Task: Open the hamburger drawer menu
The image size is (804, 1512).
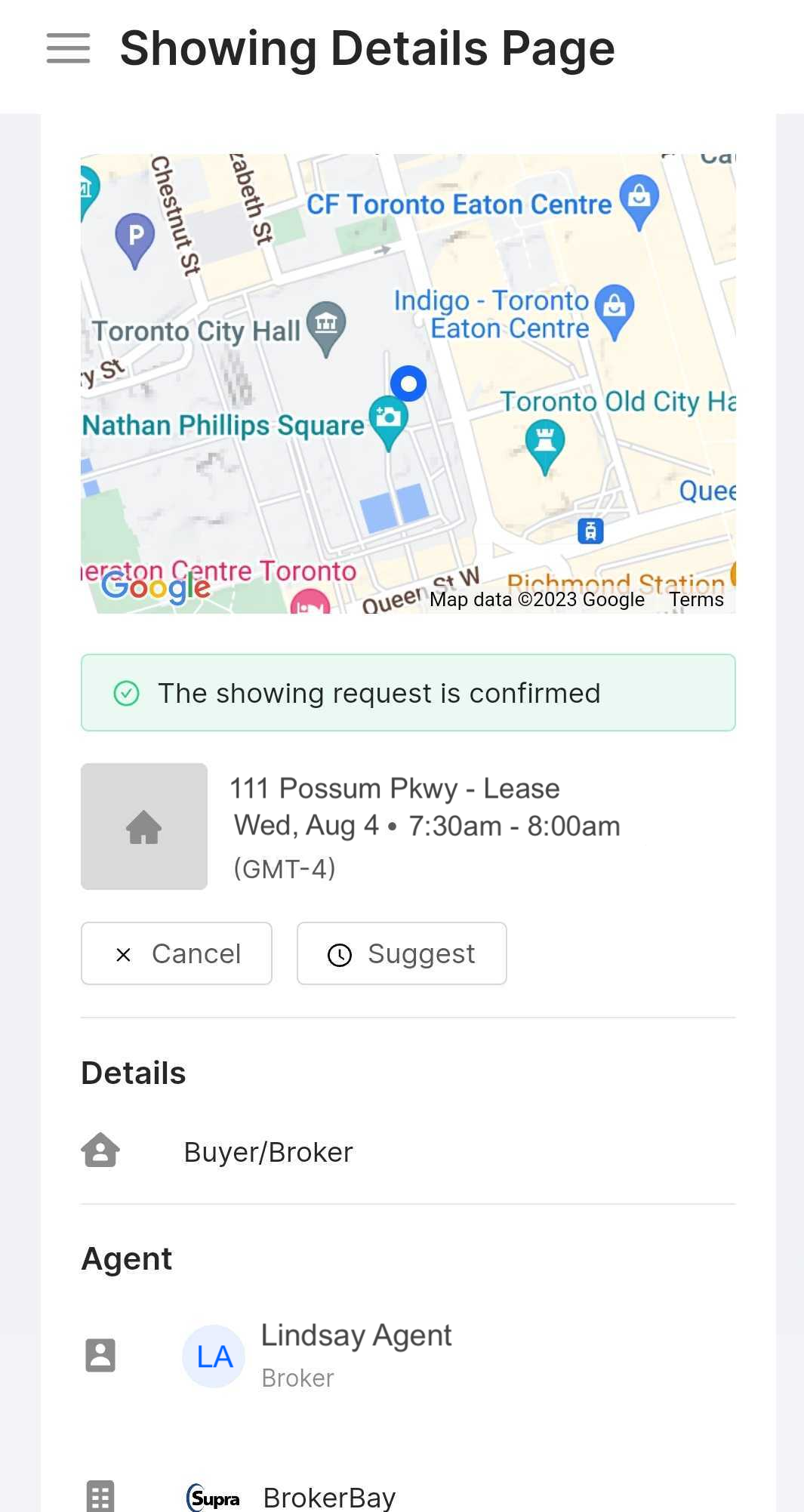Action: 68,48
